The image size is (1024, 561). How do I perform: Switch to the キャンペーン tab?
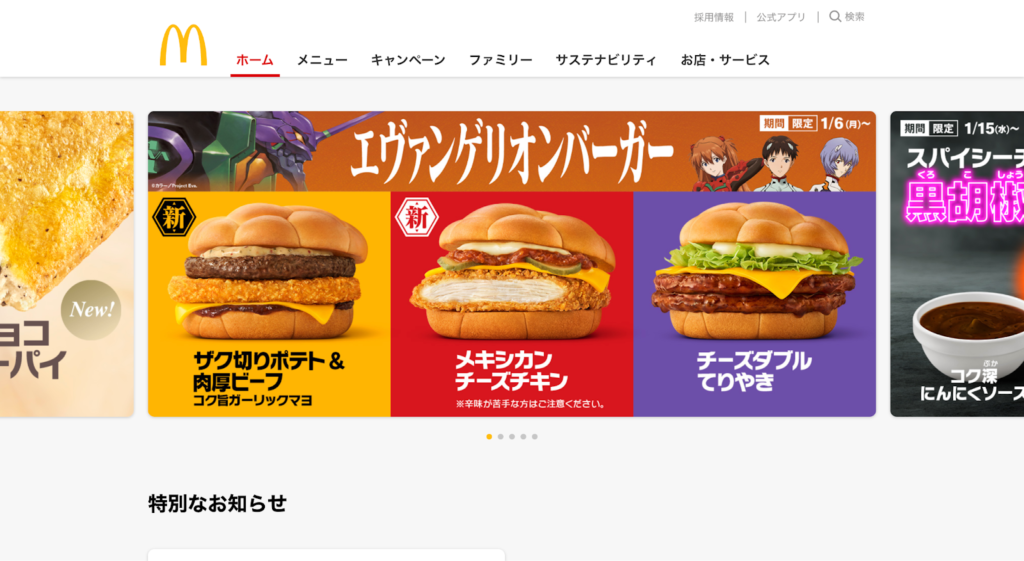pyautogui.click(x=408, y=60)
